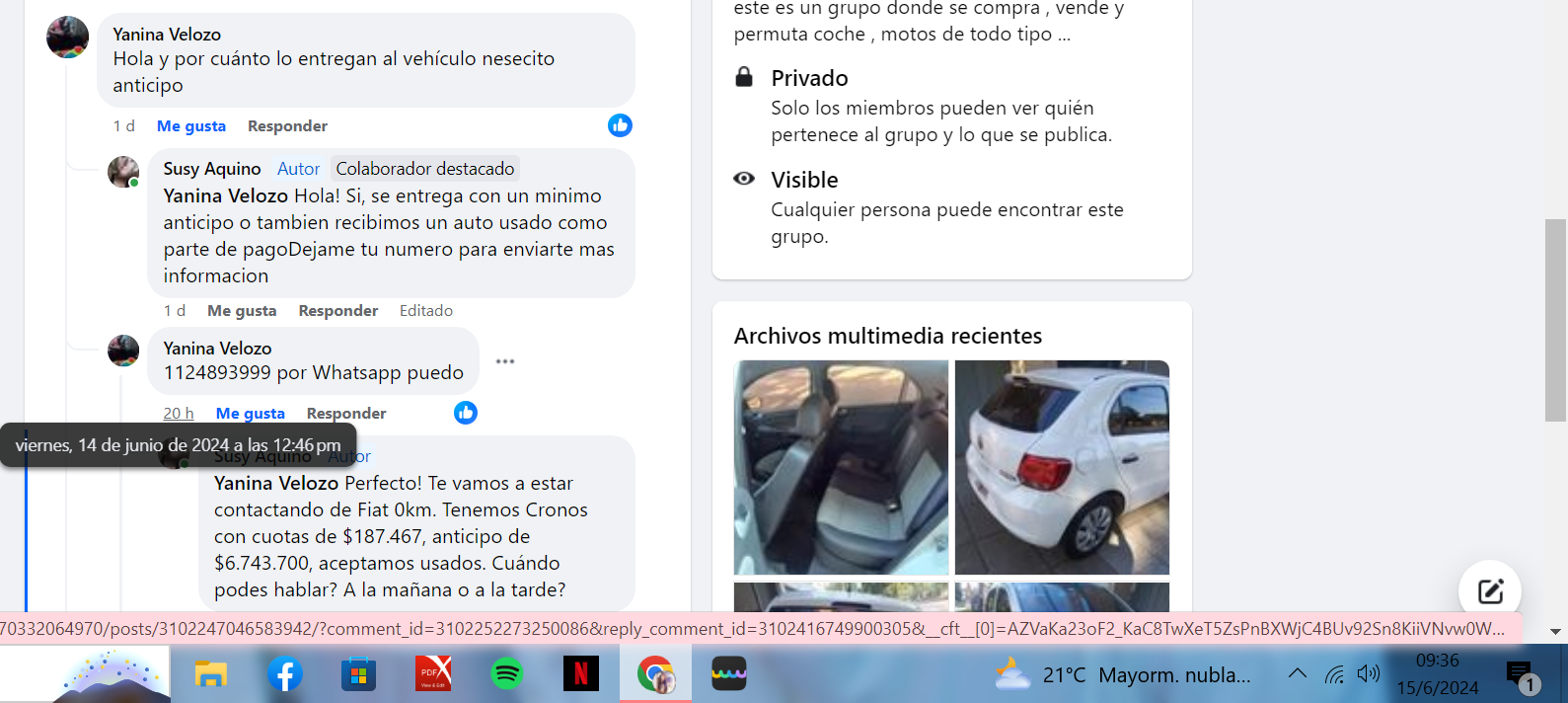Open Susy Aquino's profile name
The image size is (1568, 703).
click(212, 169)
